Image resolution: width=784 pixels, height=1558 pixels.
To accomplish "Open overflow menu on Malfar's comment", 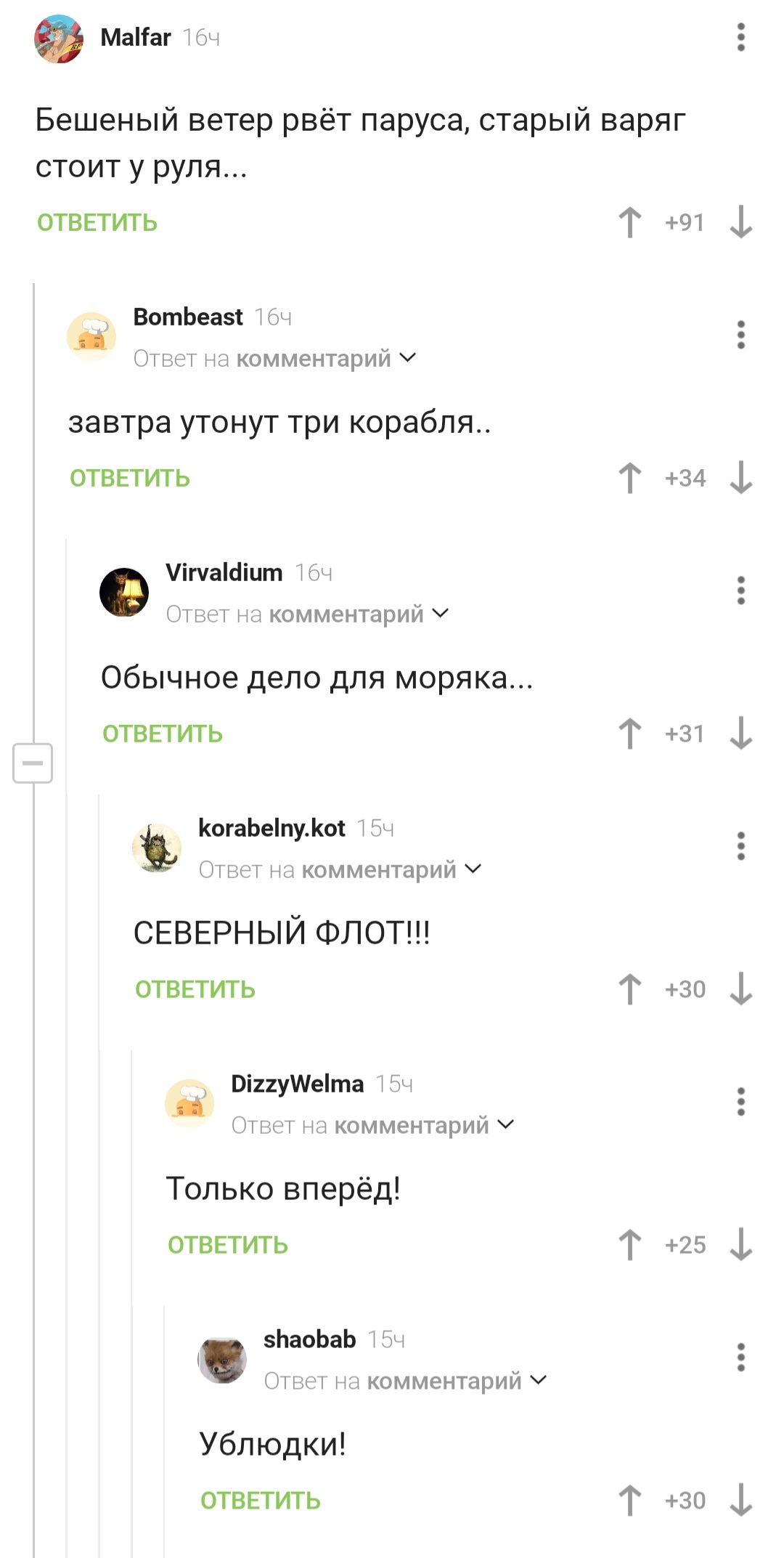I will click(x=740, y=37).
